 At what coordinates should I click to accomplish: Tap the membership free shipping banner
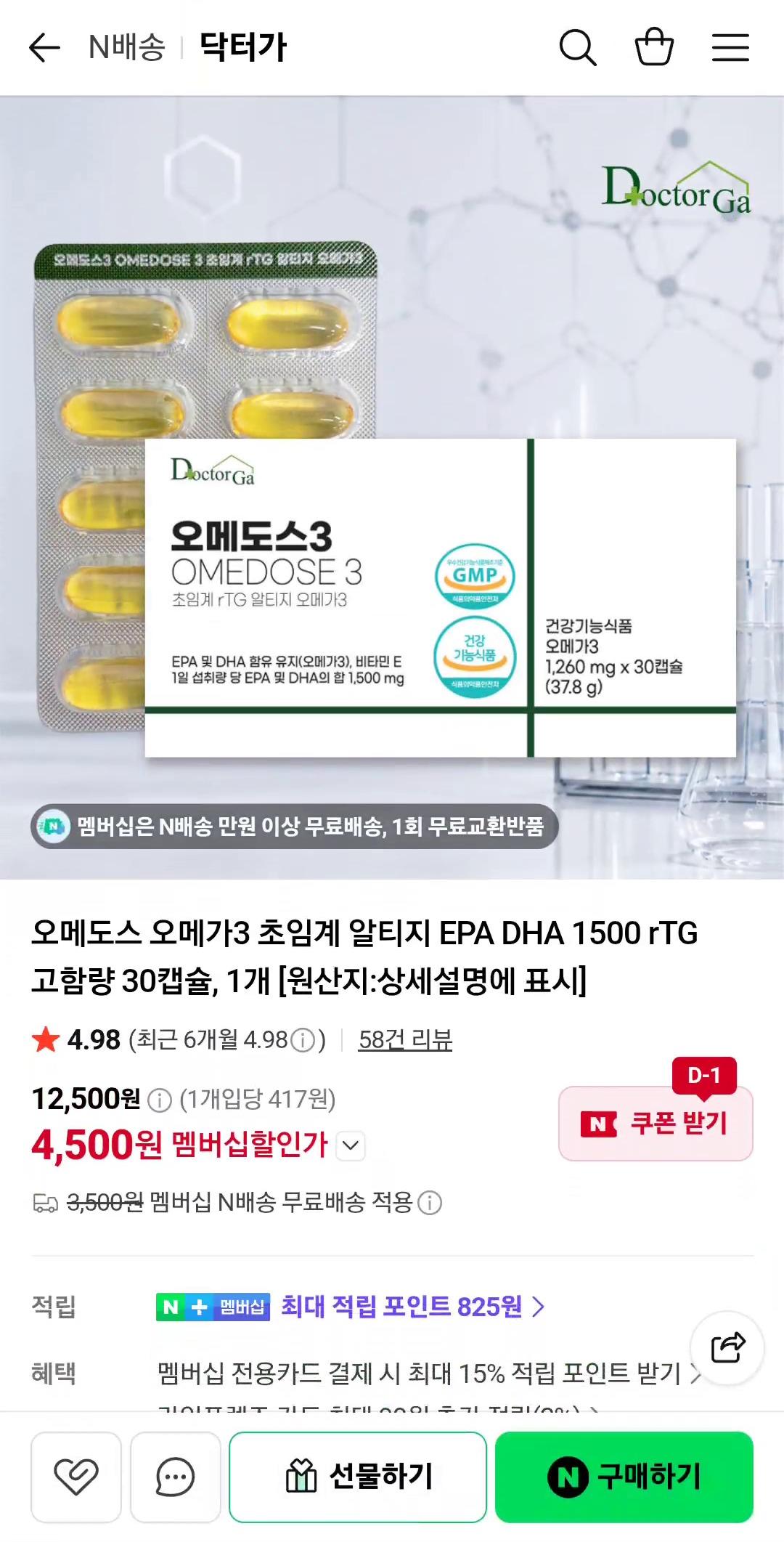(295, 827)
